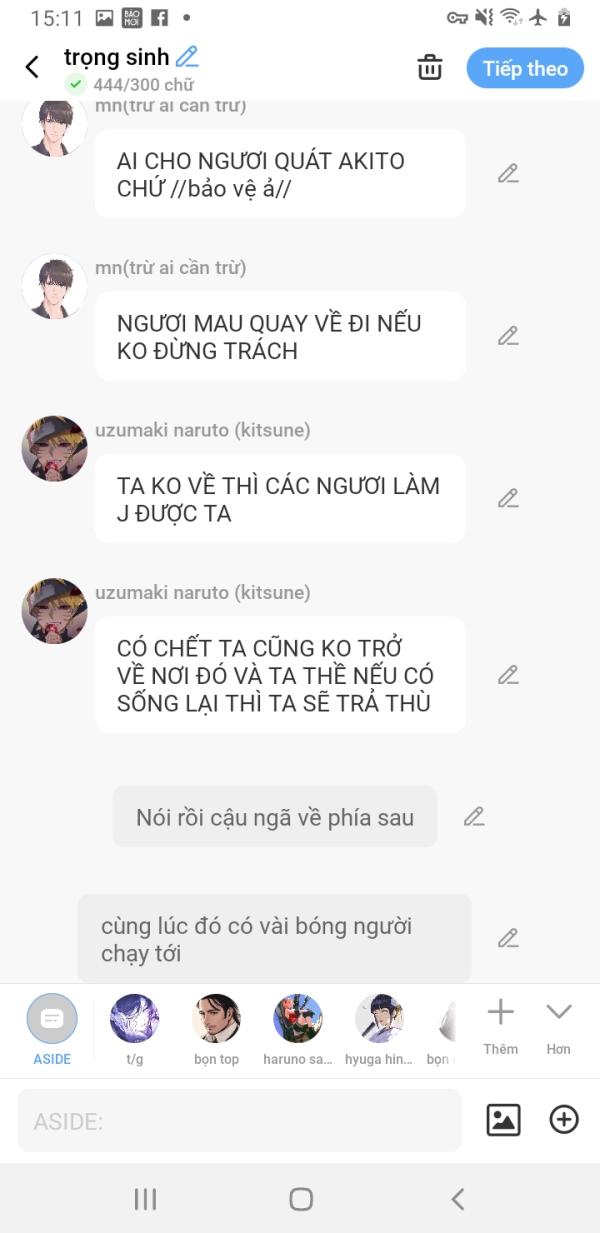Screen dimensions: 600x1233
Task: Edit the "AI CHO NGƯƠI QUÁT AKITO" message
Action: 508,174
